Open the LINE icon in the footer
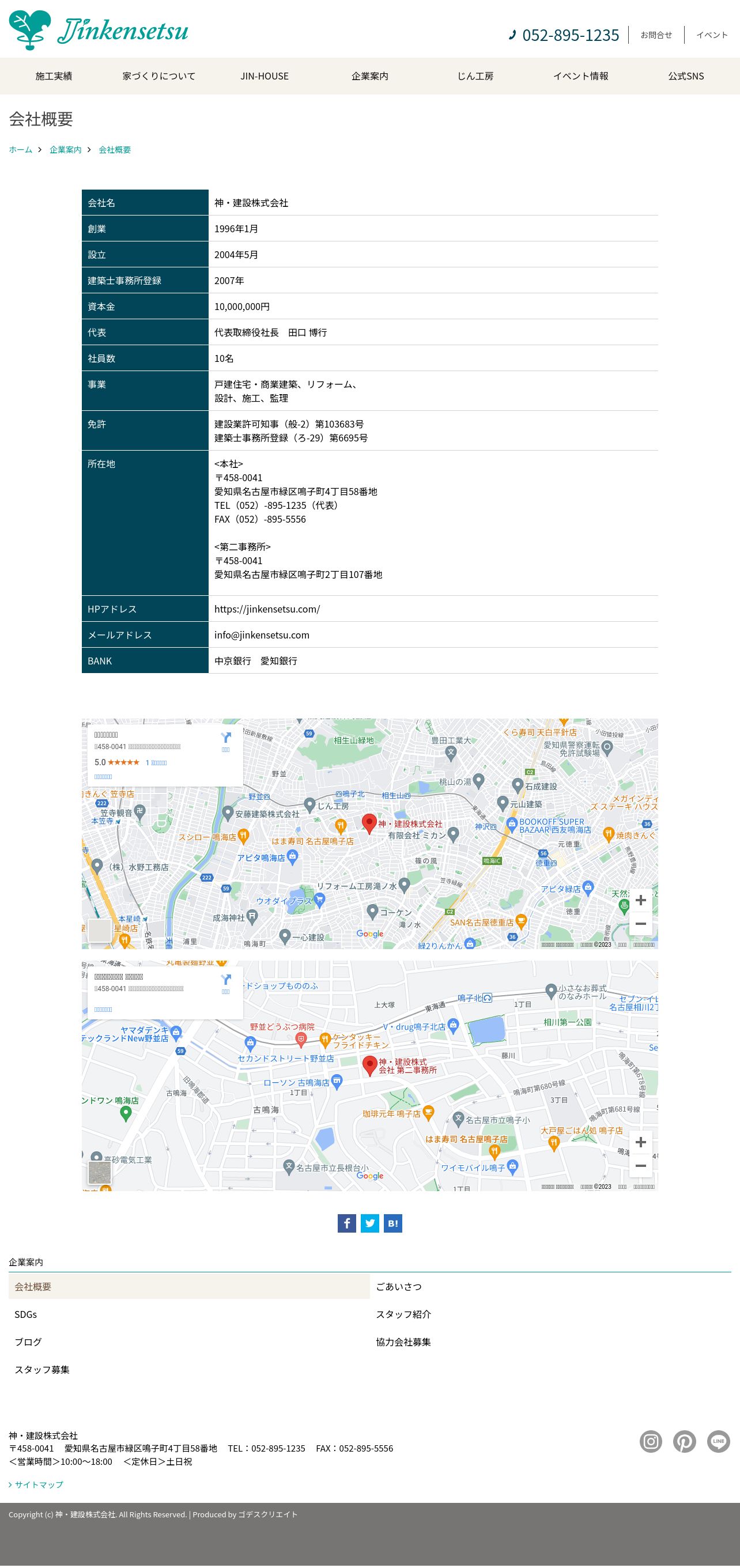The width and height of the screenshot is (740, 1568). pos(718,1441)
